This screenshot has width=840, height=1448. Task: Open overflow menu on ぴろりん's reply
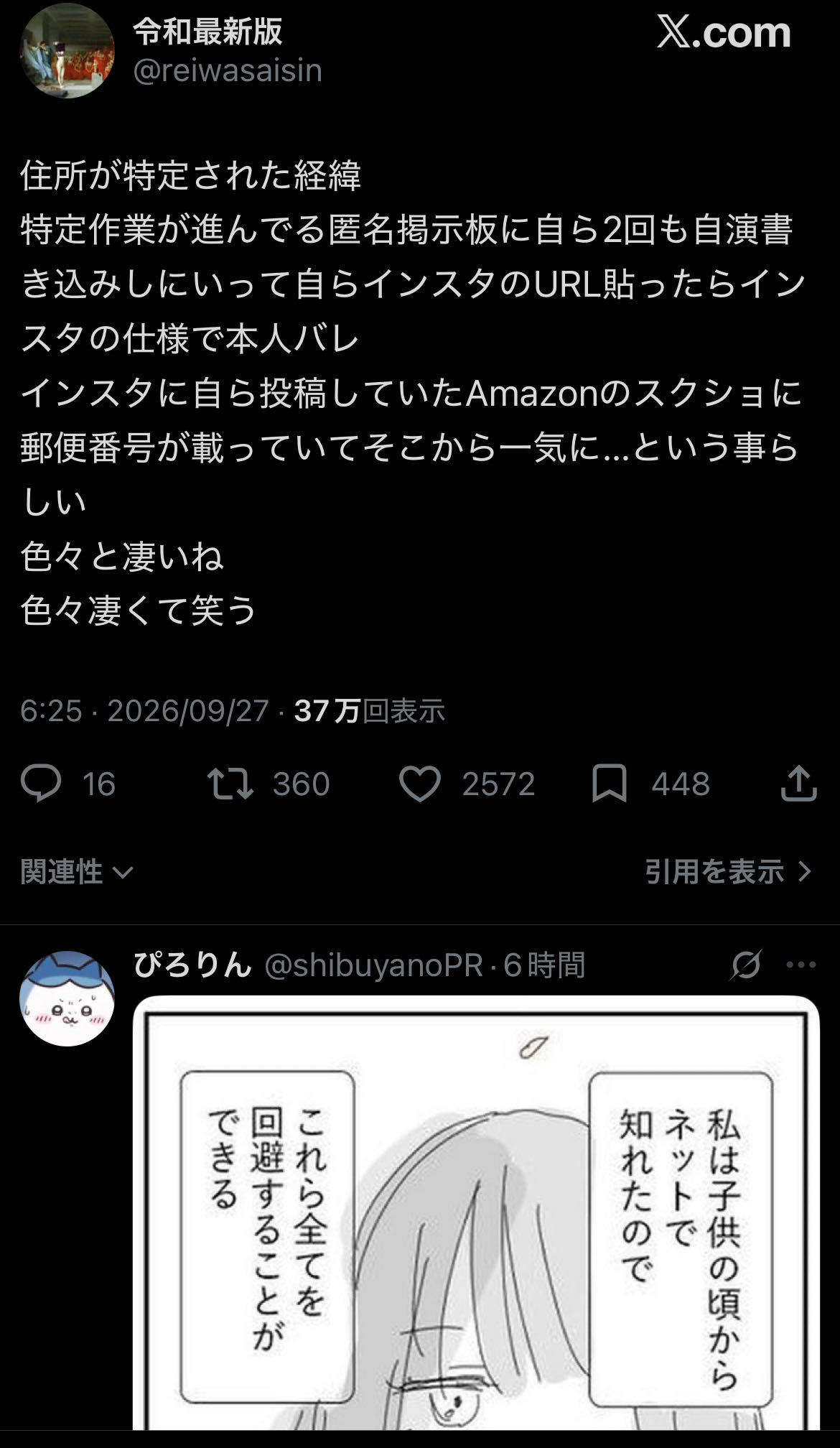(801, 965)
